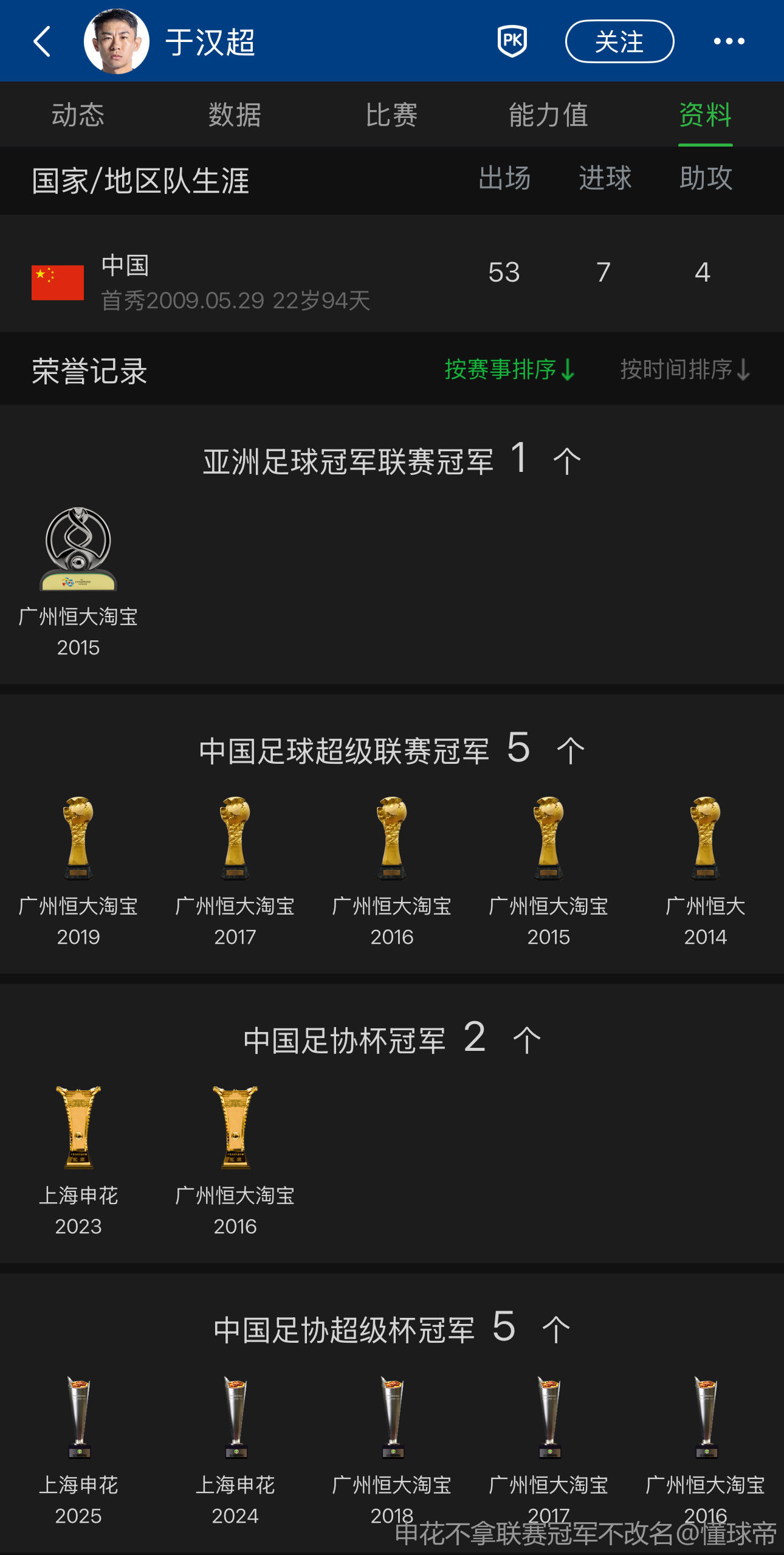Open the PK comparison shield icon
Image resolution: width=784 pixels, height=1555 pixels.
tap(512, 41)
